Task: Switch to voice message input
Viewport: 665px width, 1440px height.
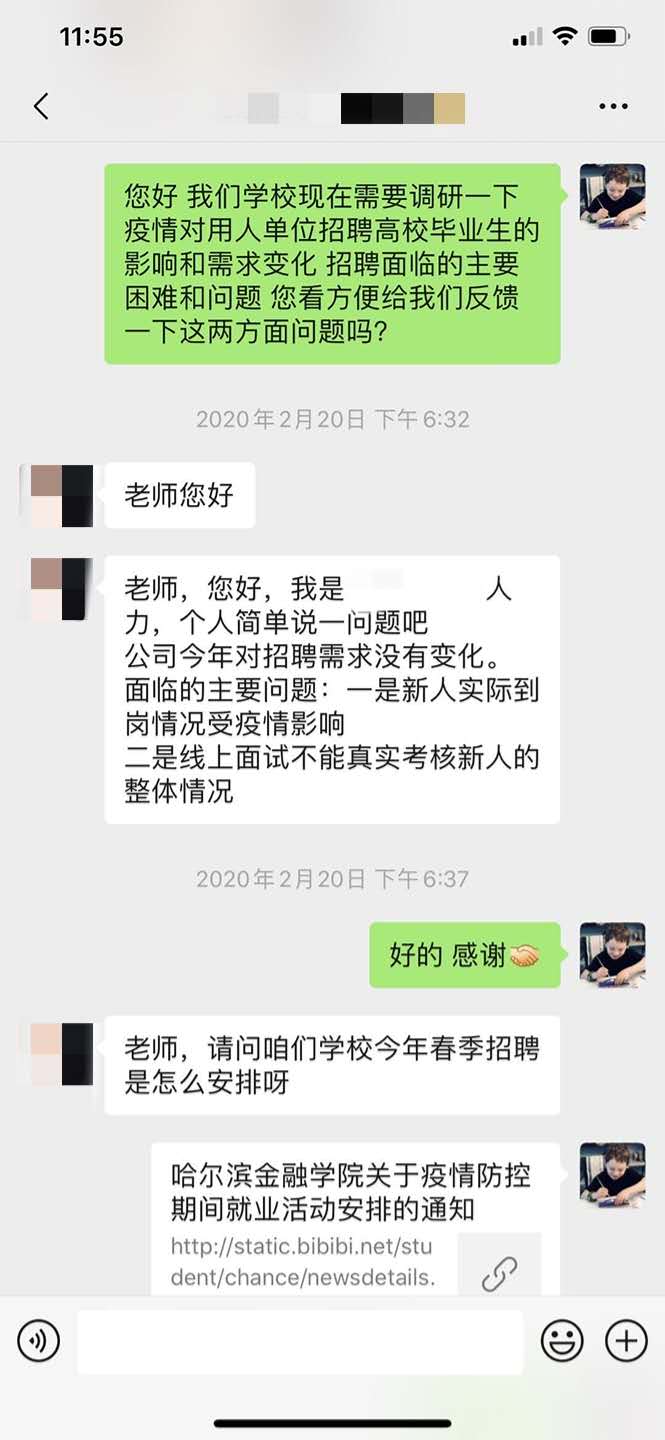Action: [39, 1341]
